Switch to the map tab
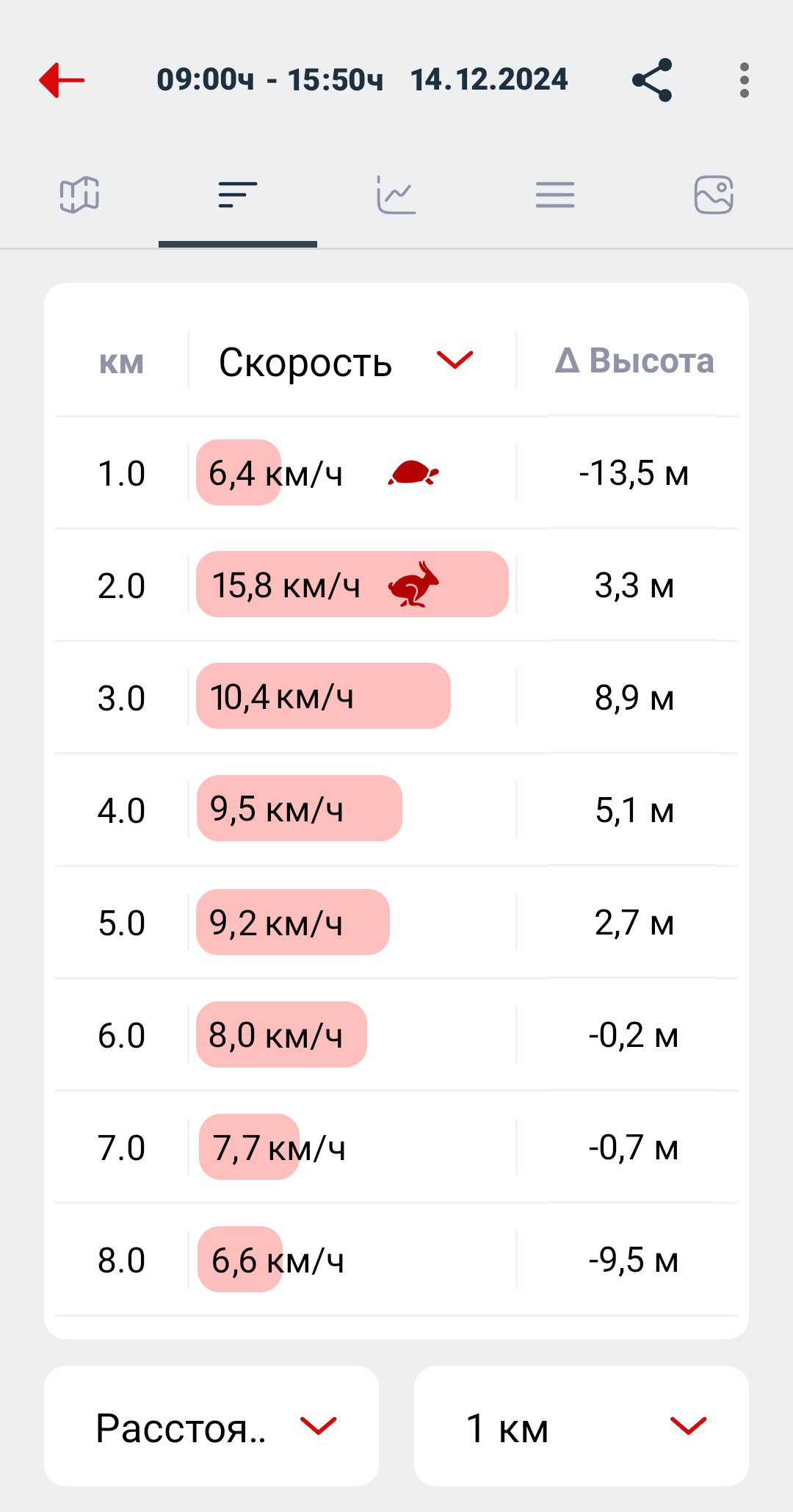This screenshot has height=1512, width=793. coord(79,195)
